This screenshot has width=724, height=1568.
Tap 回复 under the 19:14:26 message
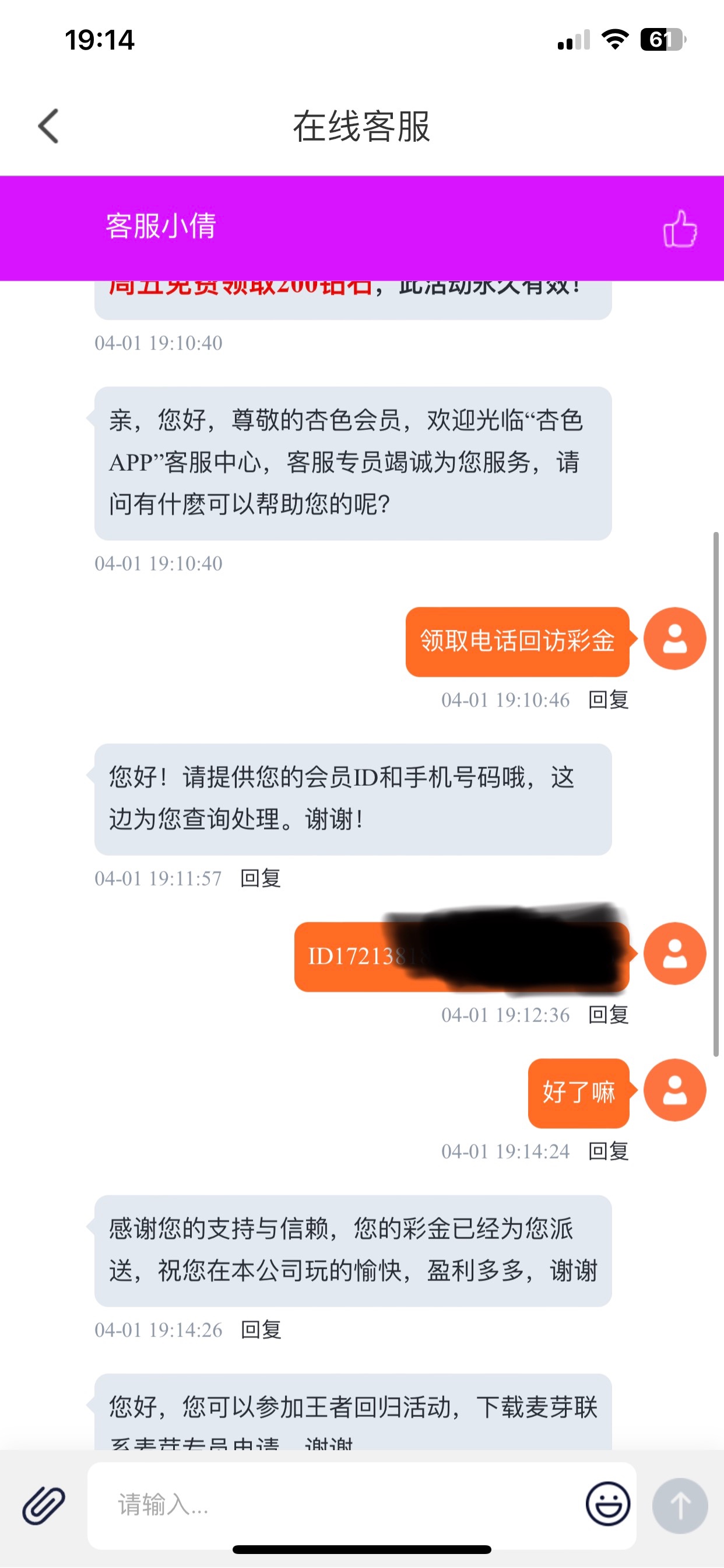(x=261, y=1330)
